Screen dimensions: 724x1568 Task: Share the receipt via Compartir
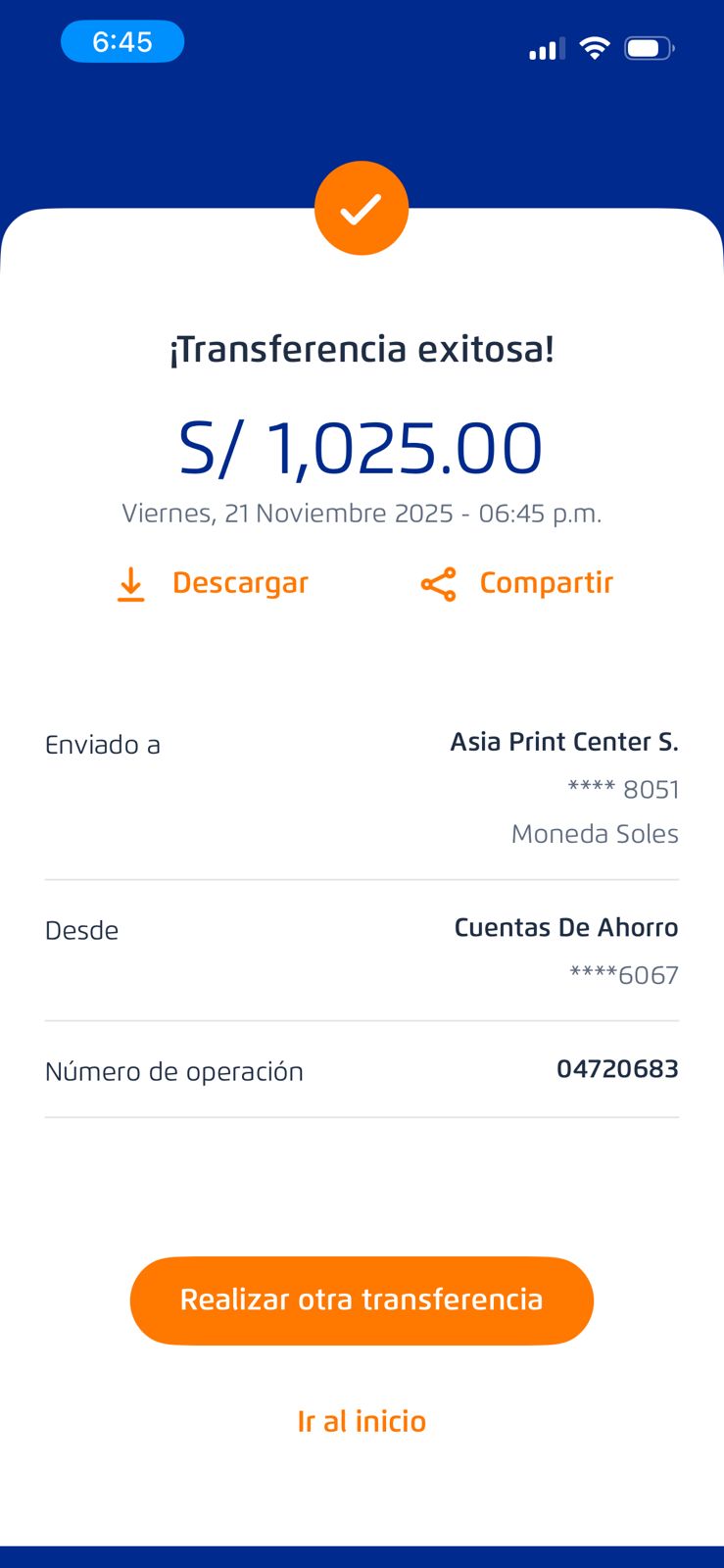point(517,583)
